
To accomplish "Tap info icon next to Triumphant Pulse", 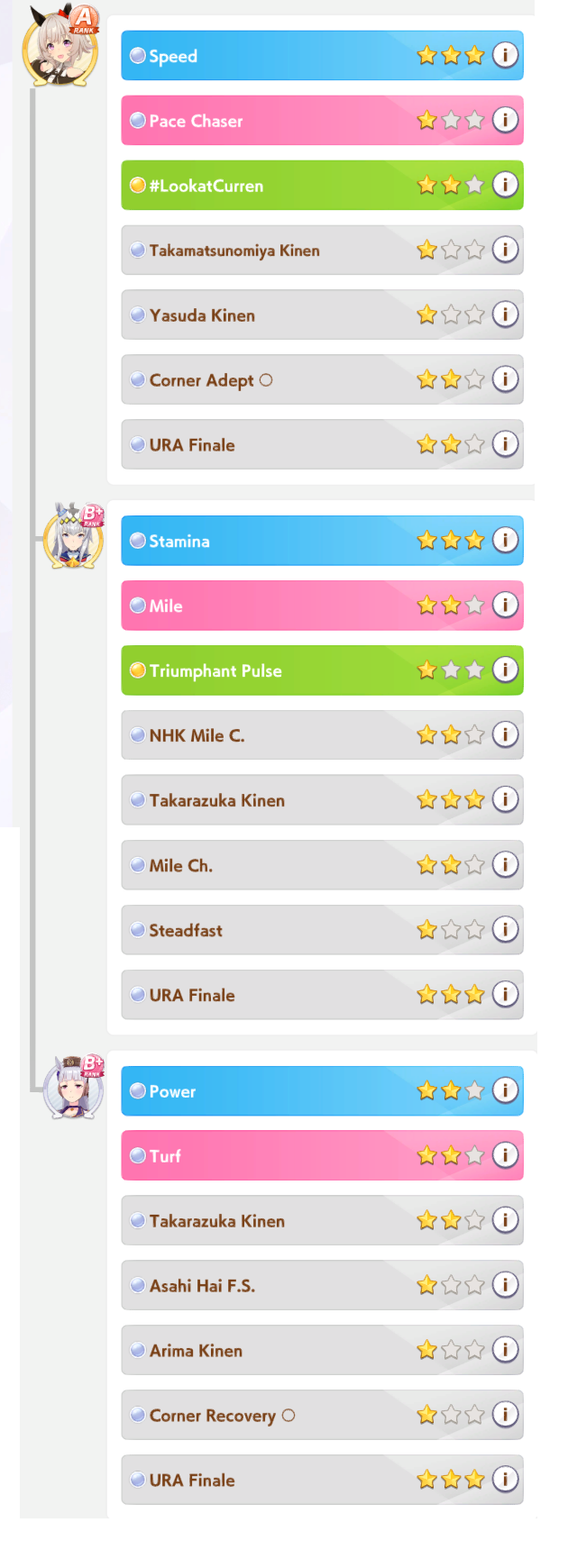I will click(x=506, y=670).
